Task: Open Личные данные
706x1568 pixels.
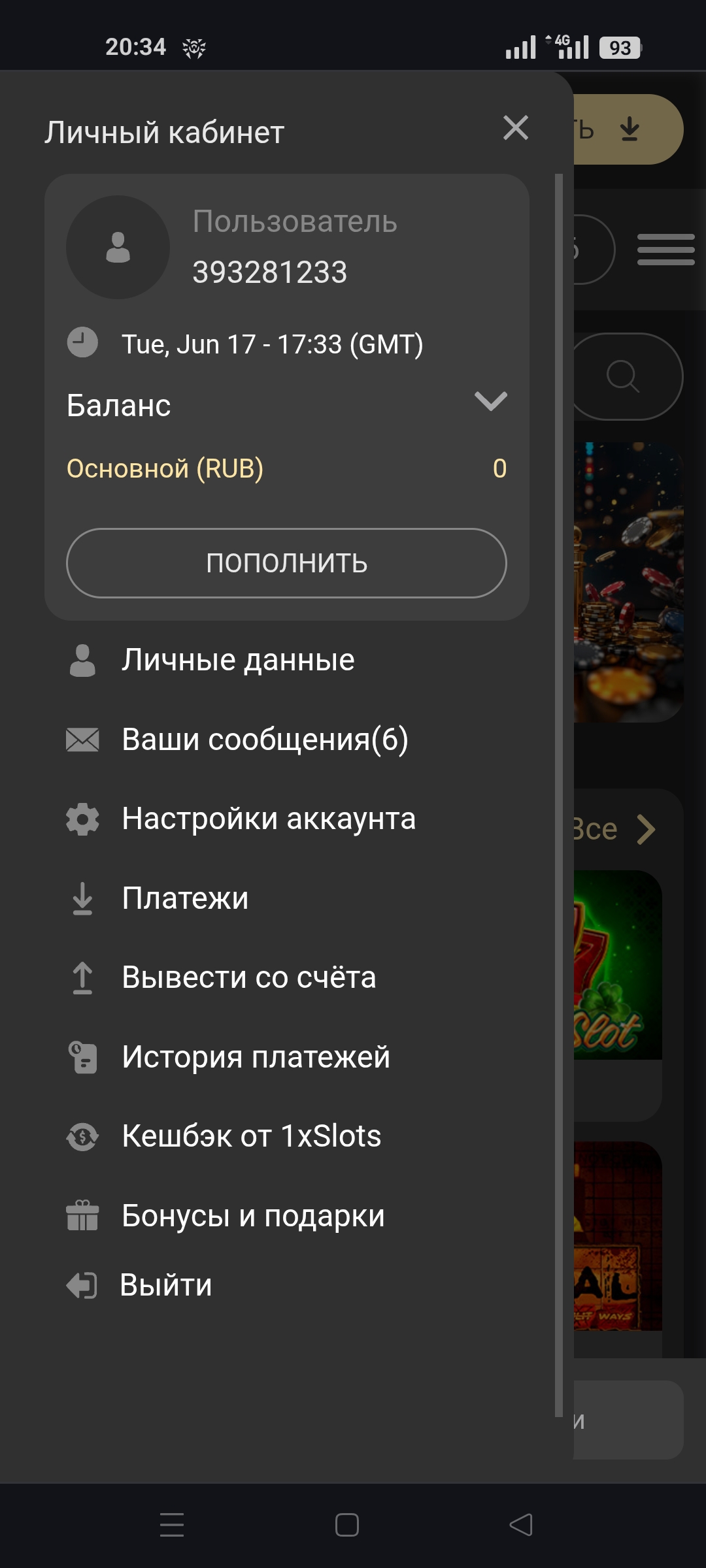Action: 238,660
